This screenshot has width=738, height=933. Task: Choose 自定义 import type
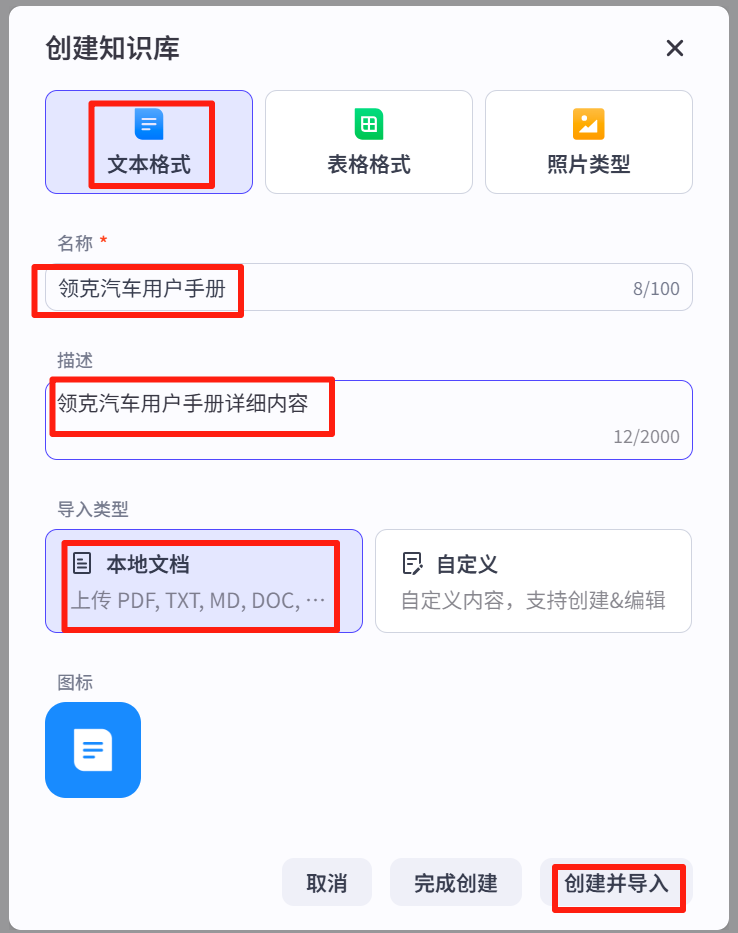[533, 581]
